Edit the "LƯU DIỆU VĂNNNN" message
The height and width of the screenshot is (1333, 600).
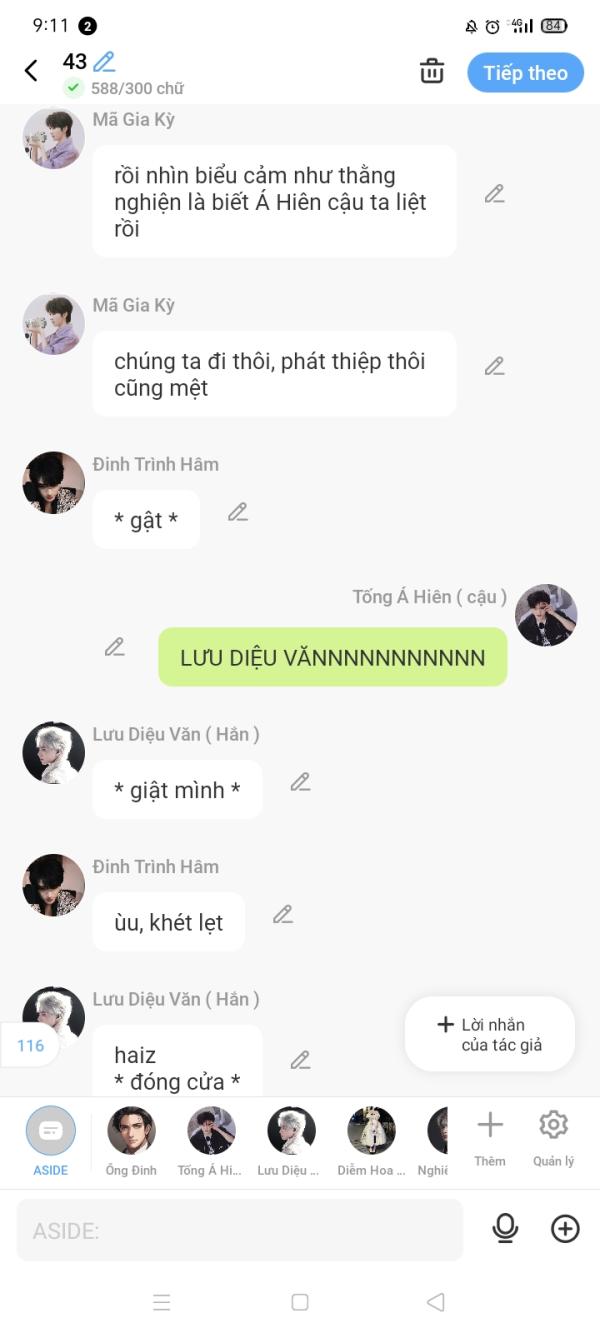115,647
